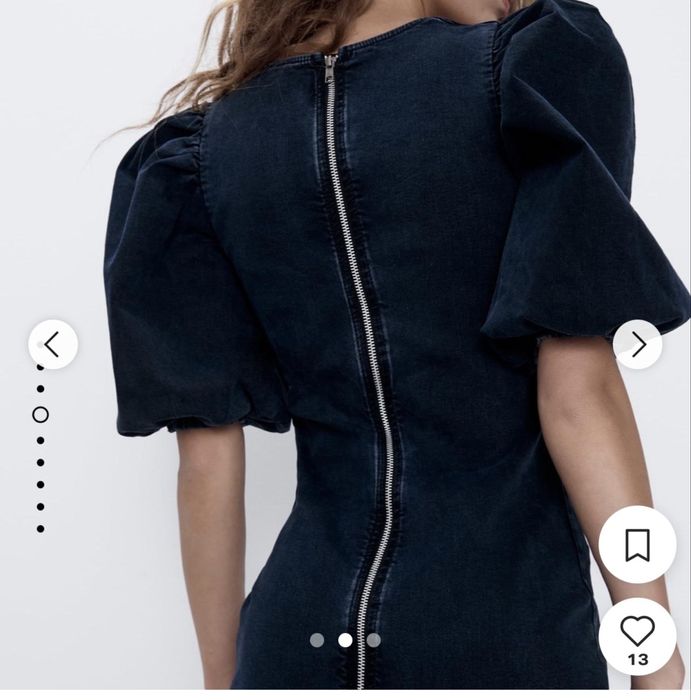Screen dimensions: 691x700
Task: Bookmark this denim dress listing
Action: pos(637,545)
